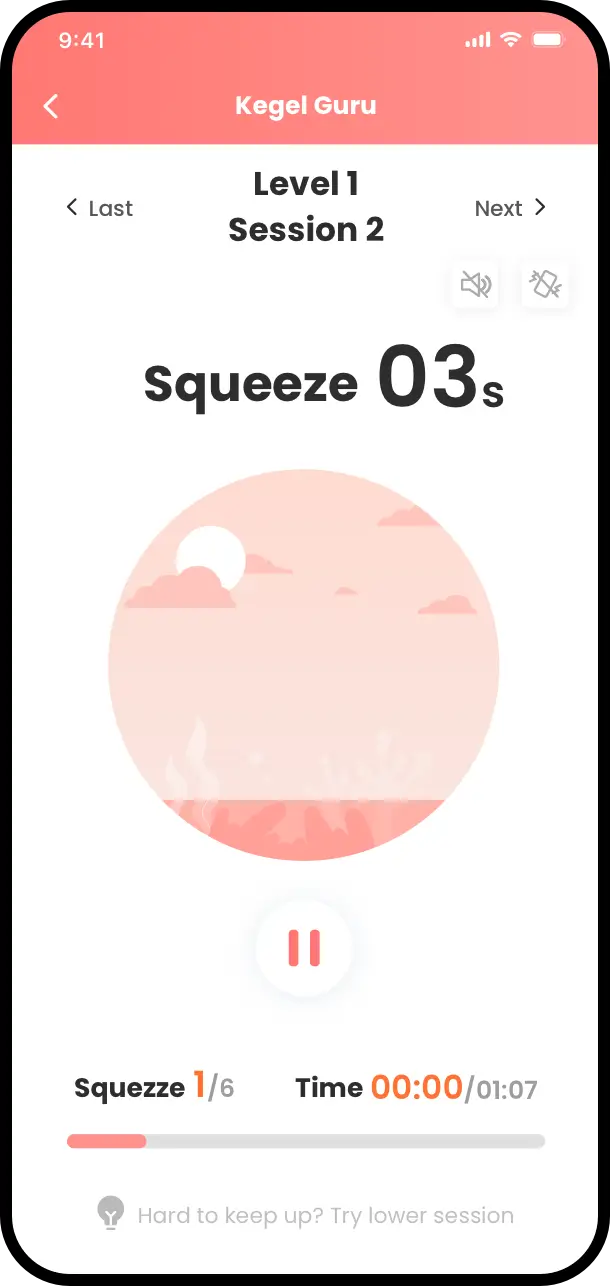Toggle the muted sound icon
The image size is (610, 1286).
click(475, 285)
